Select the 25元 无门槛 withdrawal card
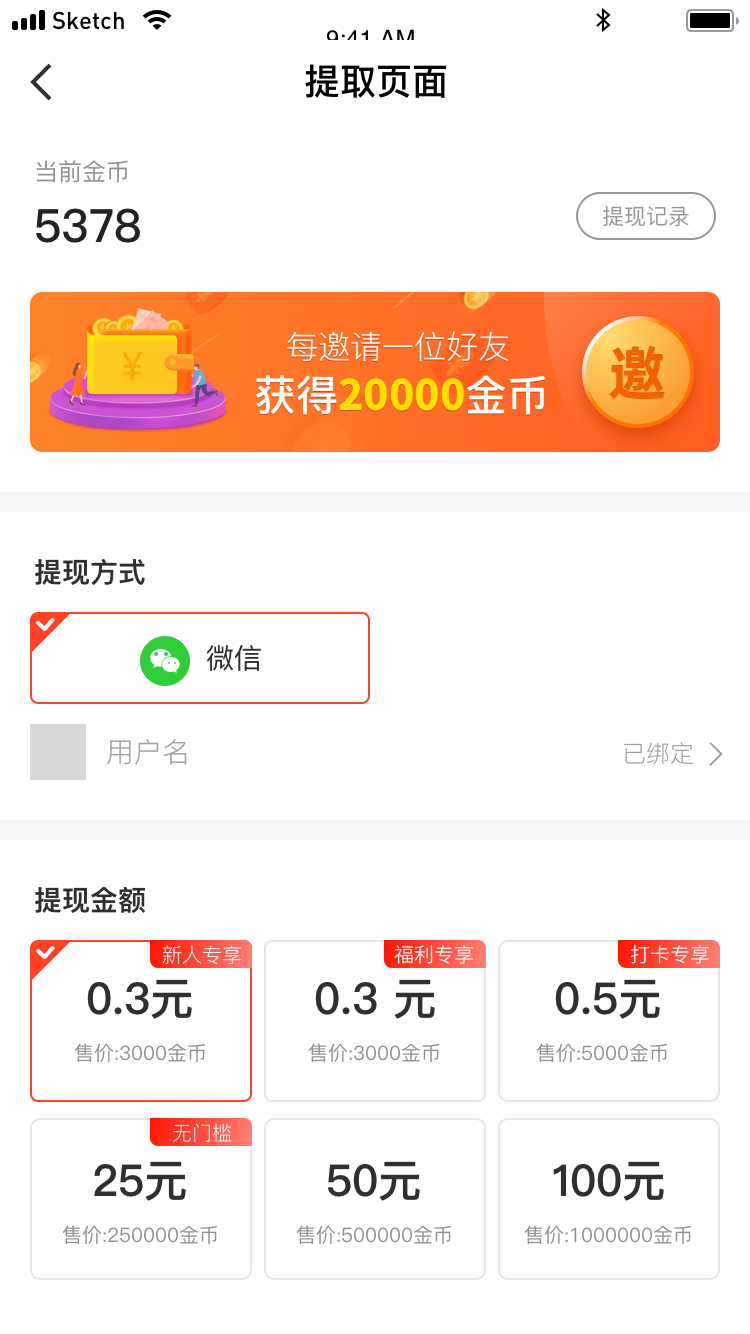The width and height of the screenshot is (750, 1334). [x=140, y=1198]
